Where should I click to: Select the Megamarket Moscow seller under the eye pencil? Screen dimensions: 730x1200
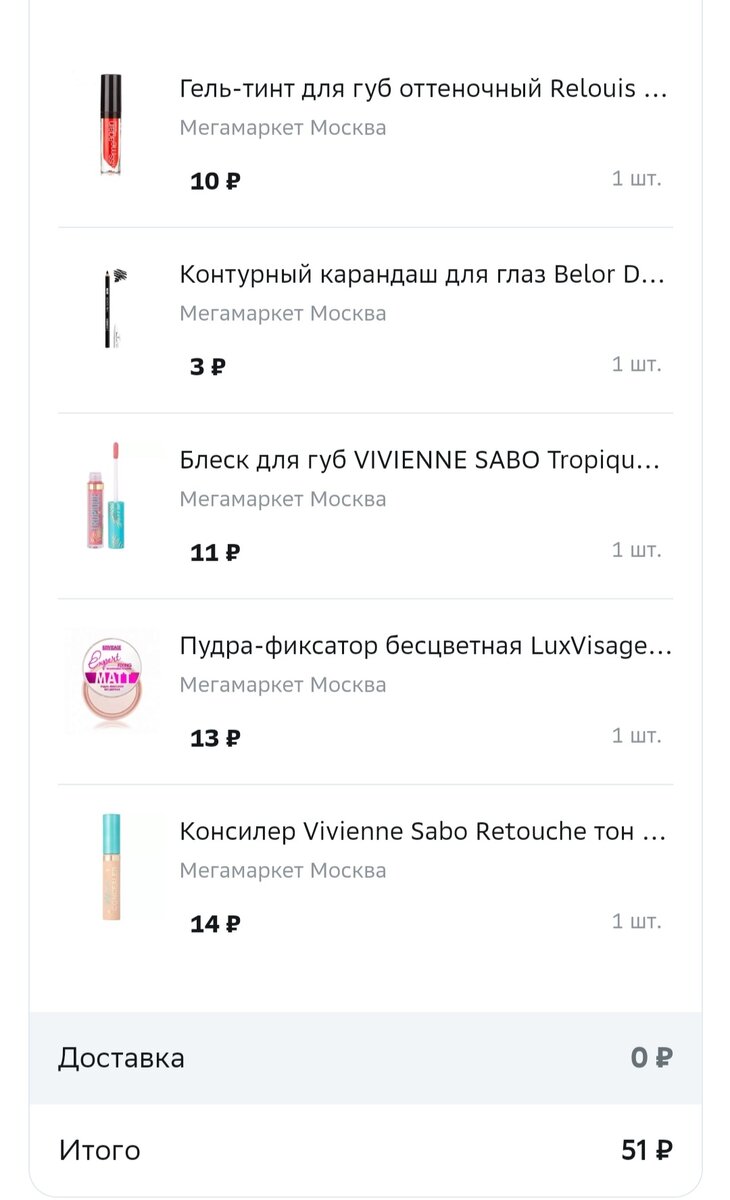[283, 313]
